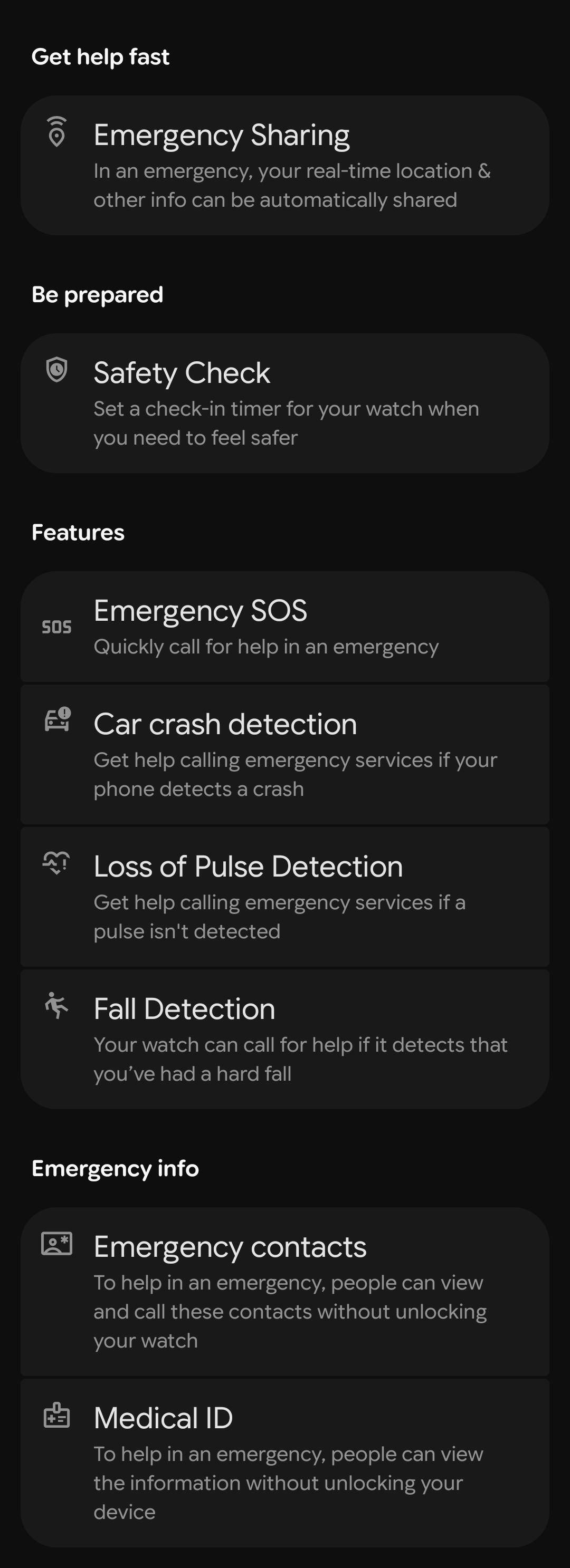Open Car crash detection
Screen dimensions: 570x1568
click(285, 754)
